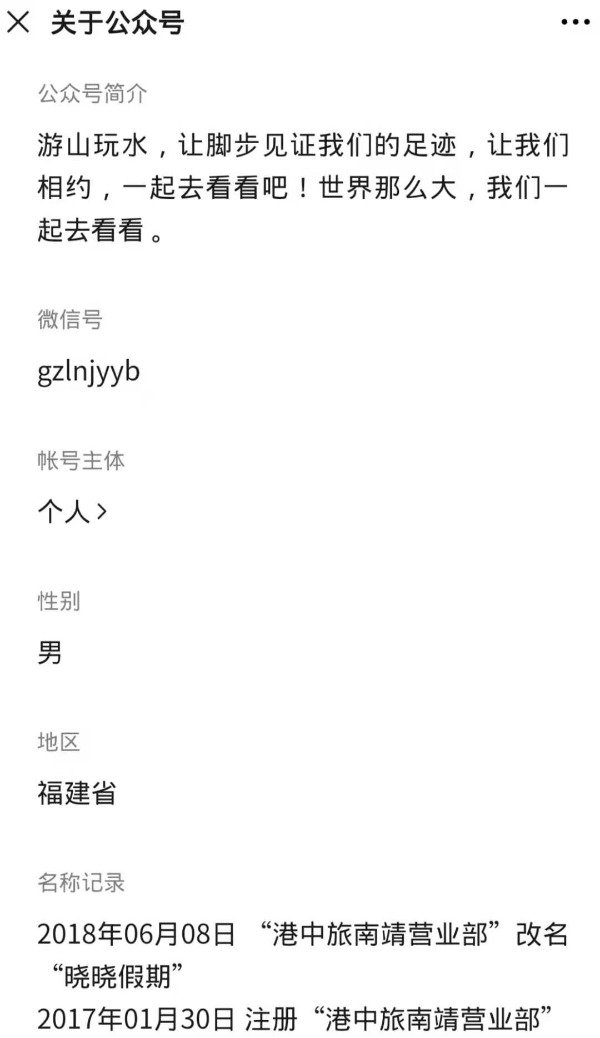Close the 关于公众号 page
The image size is (600, 1038).
(x=19, y=23)
